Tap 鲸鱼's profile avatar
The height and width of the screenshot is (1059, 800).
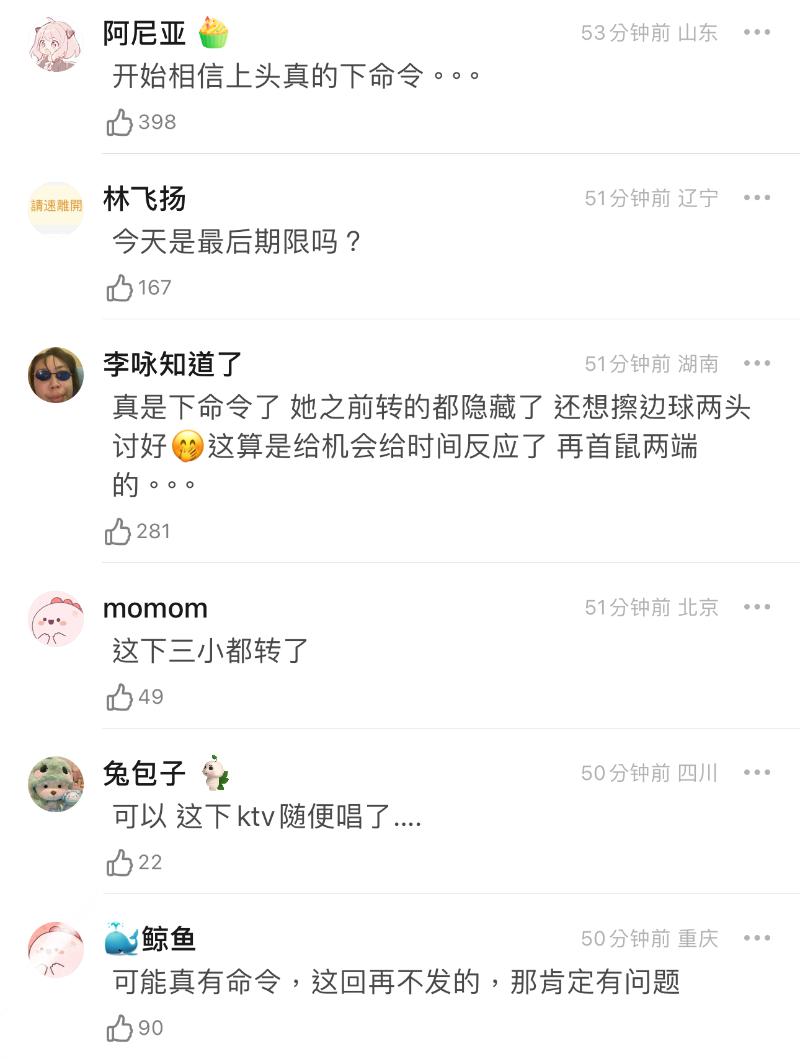tap(56, 950)
